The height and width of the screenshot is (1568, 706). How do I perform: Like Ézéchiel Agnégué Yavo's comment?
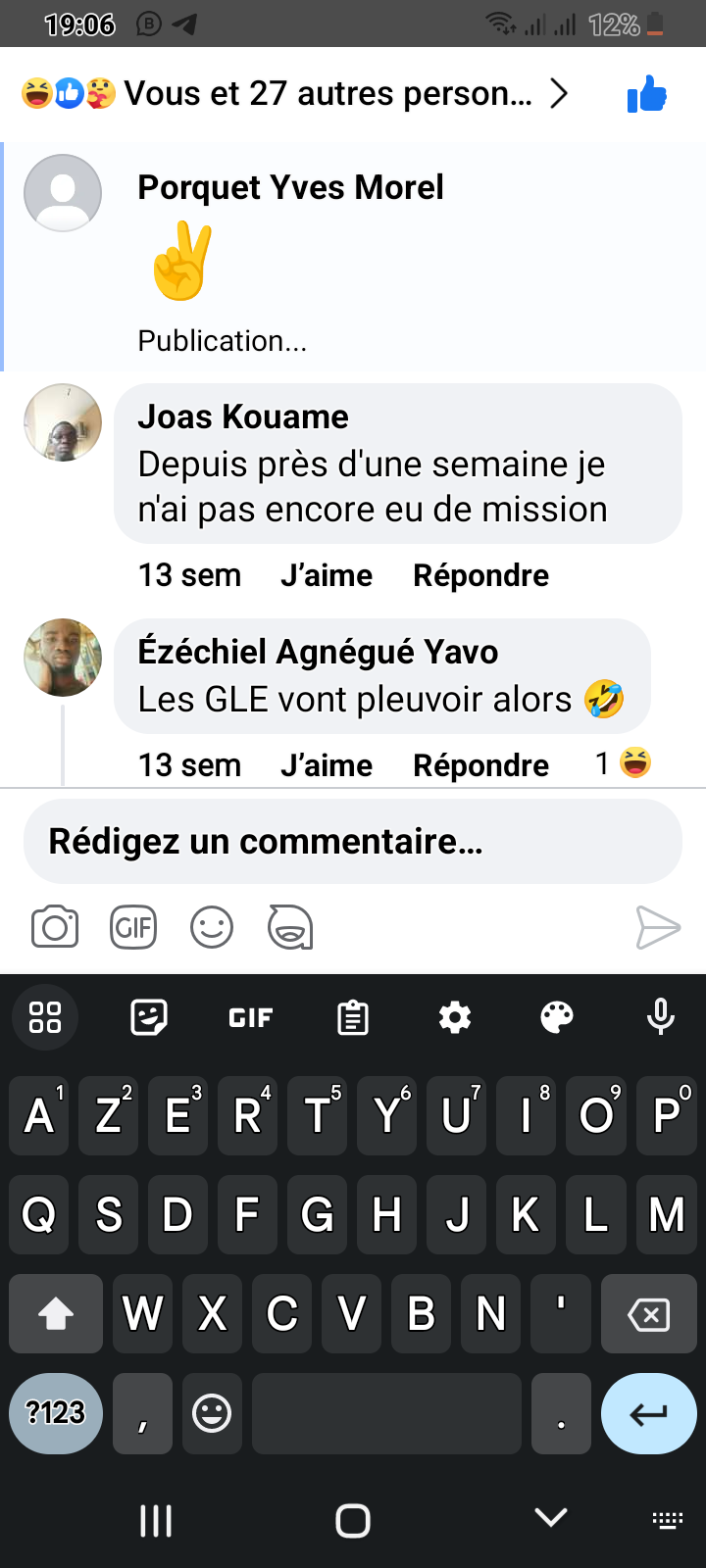click(327, 765)
